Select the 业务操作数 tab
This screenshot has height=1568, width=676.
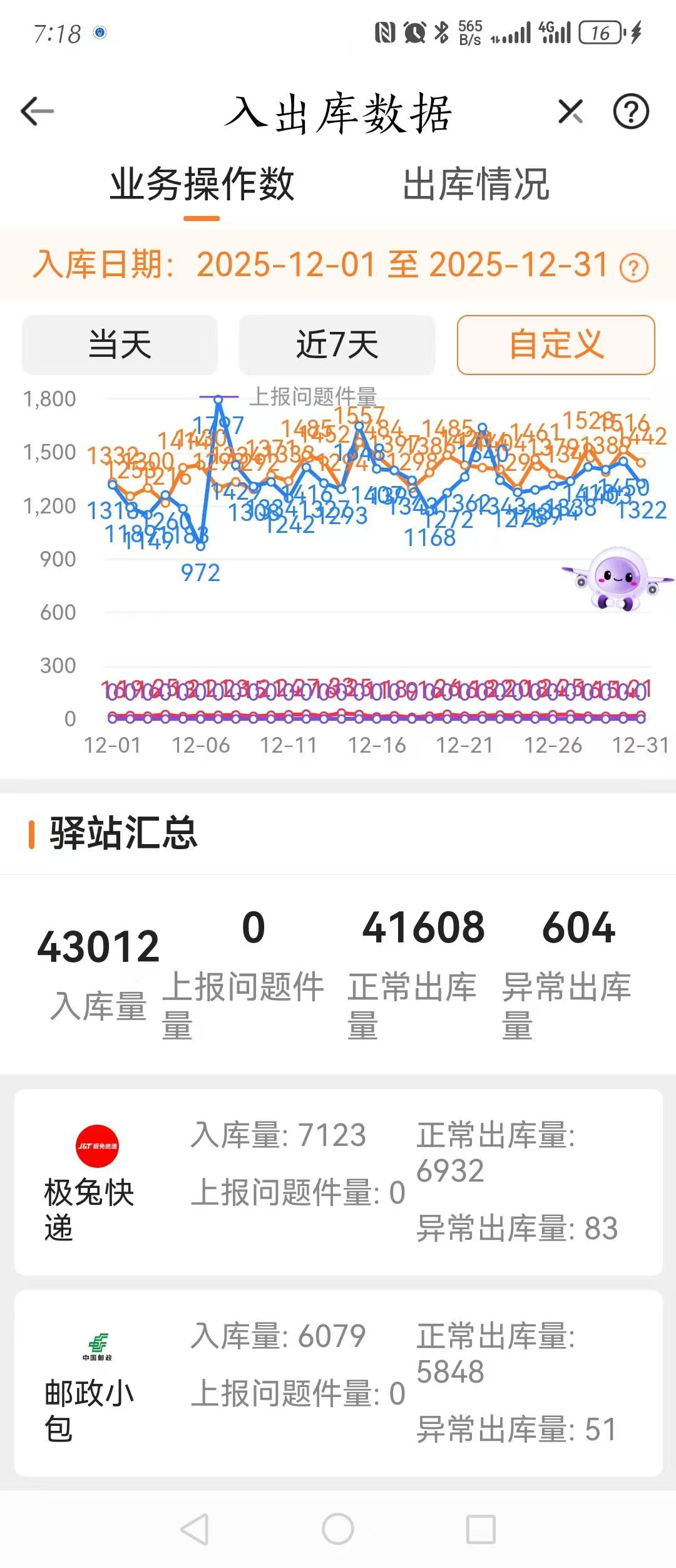pos(202,184)
